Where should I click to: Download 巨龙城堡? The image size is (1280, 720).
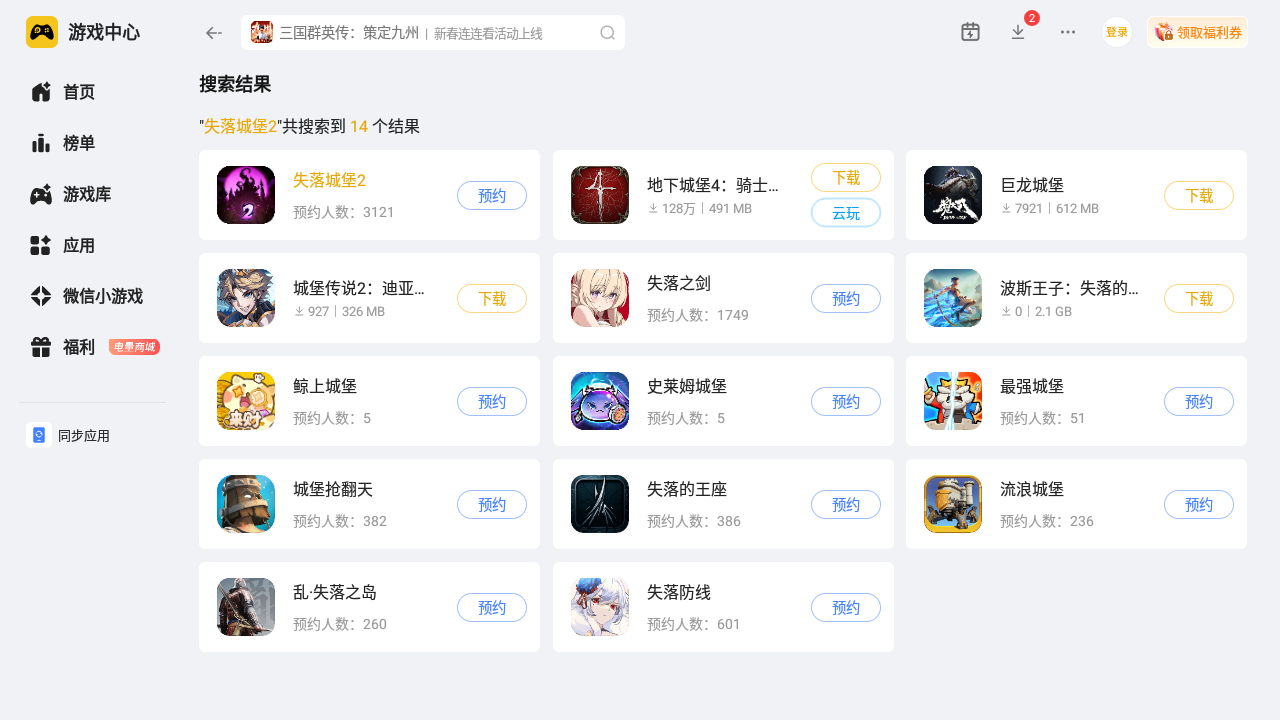point(1199,196)
